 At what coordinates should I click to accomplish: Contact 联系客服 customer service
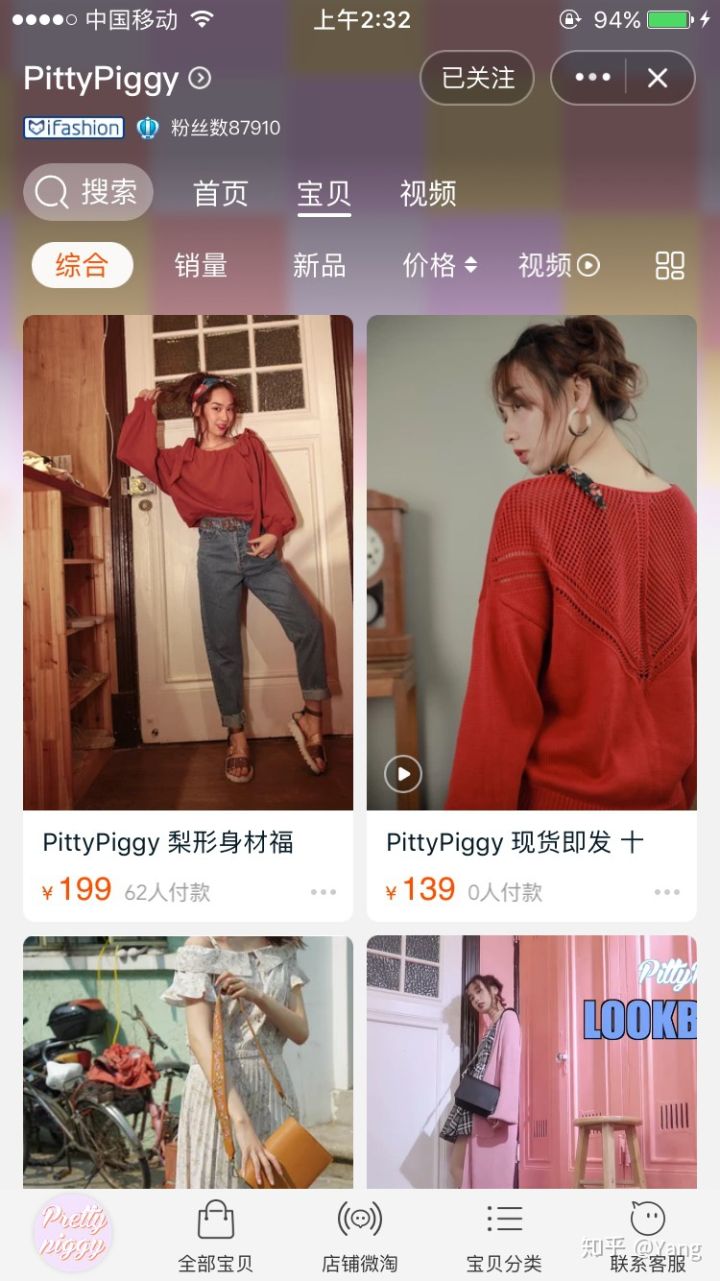(648, 1235)
